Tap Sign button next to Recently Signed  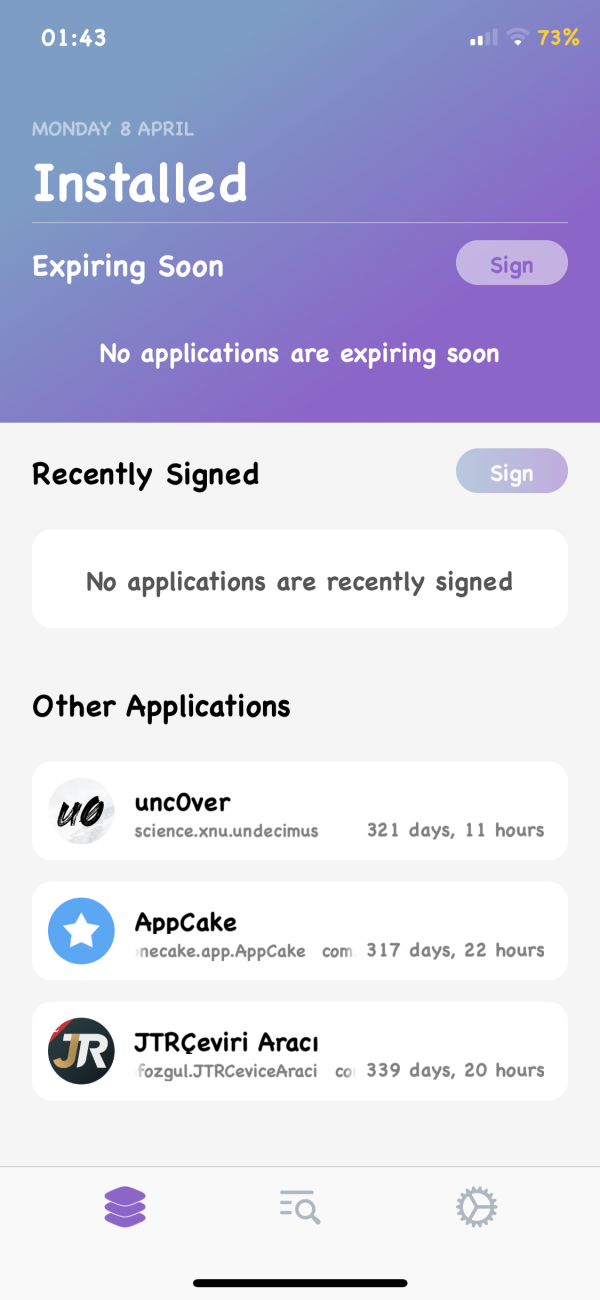click(511, 472)
